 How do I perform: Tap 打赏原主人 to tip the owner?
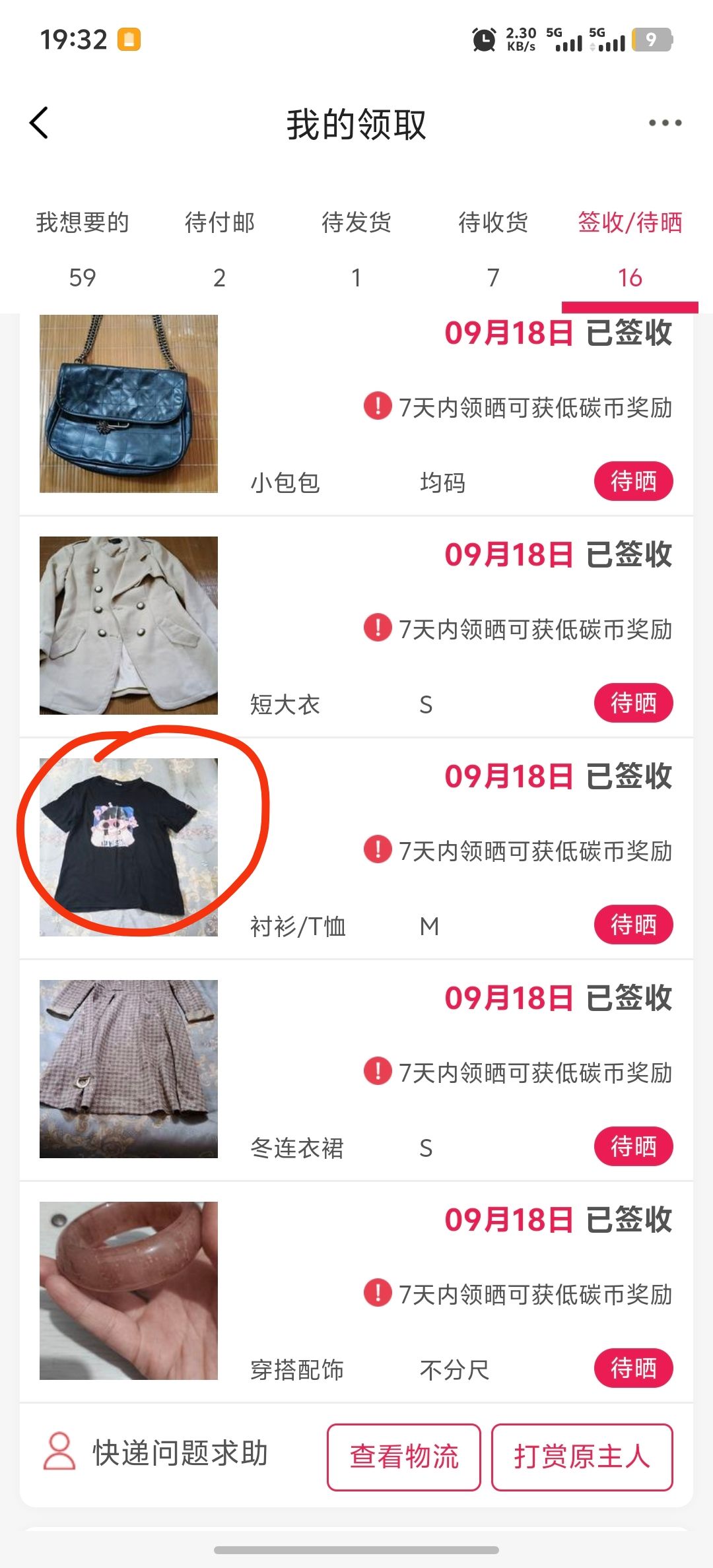[582, 1457]
